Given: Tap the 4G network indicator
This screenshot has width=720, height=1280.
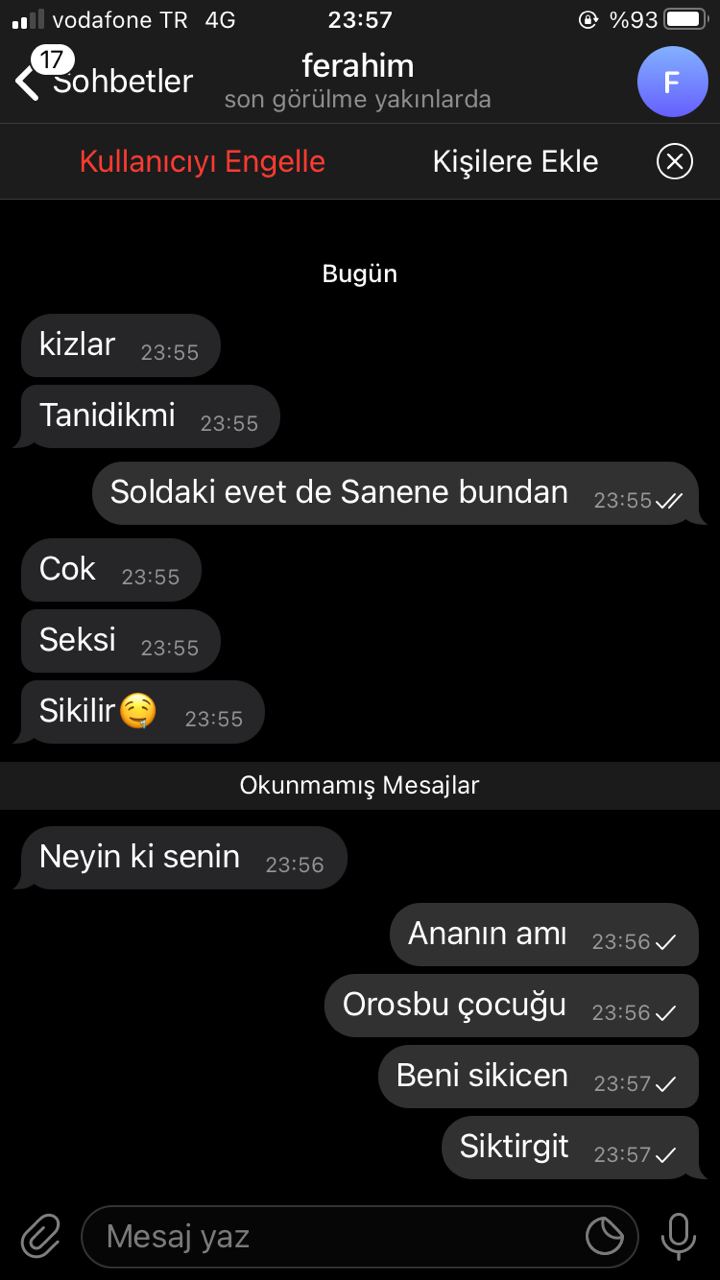Looking at the screenshot, I should (x=218, y=18).
